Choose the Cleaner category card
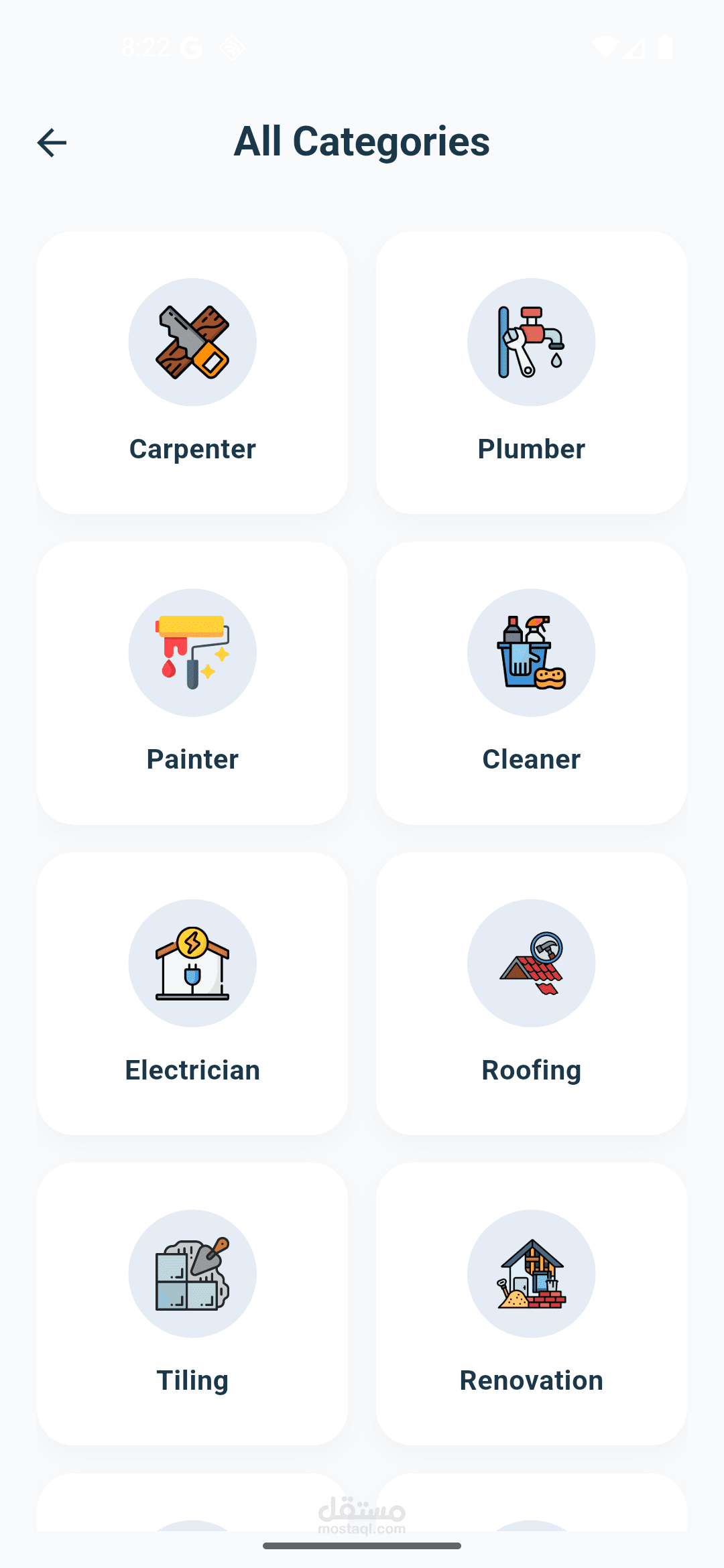724x1568 pixels. [x=531, y=683]
